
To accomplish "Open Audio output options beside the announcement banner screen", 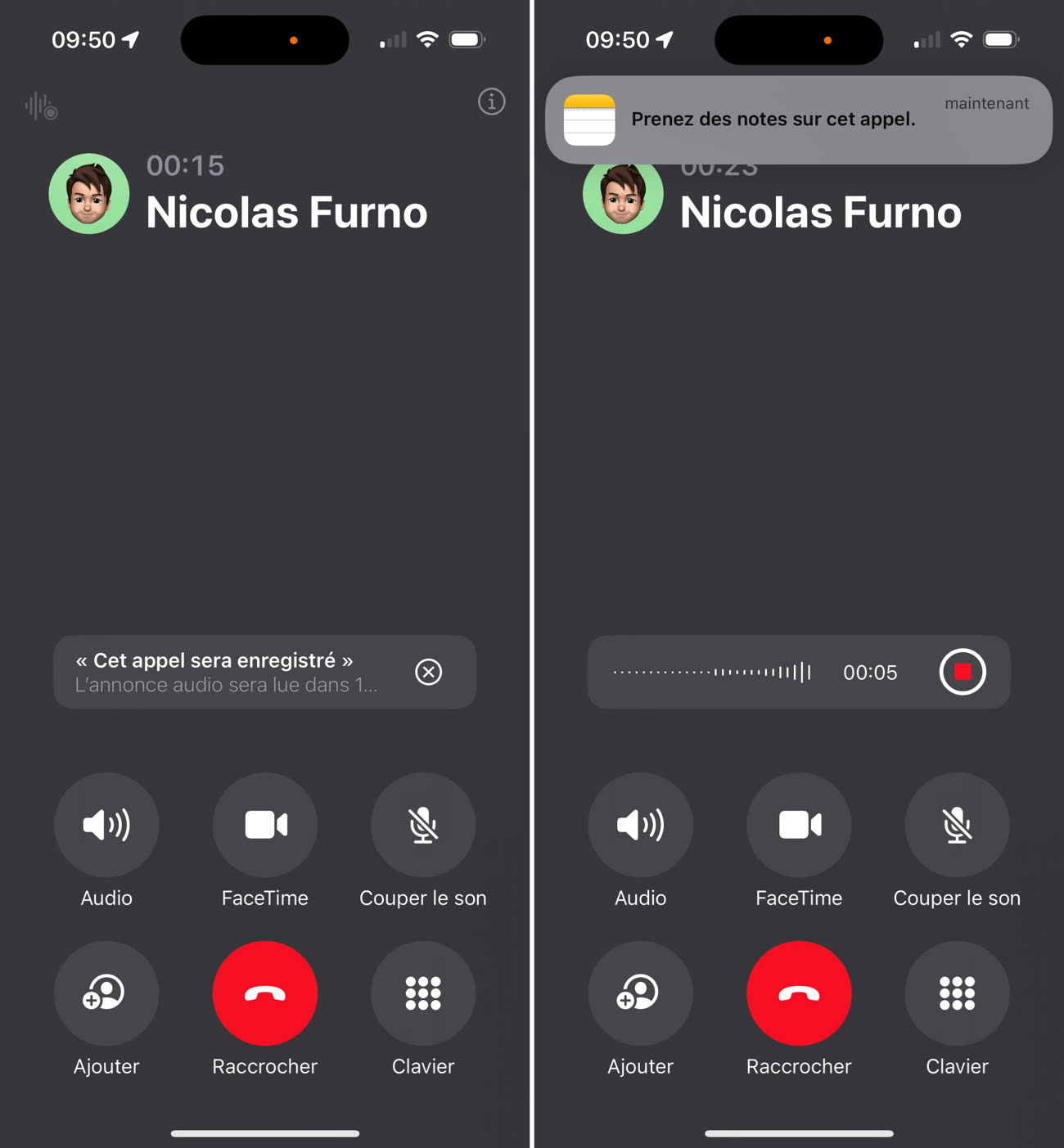I will point(106,825).
